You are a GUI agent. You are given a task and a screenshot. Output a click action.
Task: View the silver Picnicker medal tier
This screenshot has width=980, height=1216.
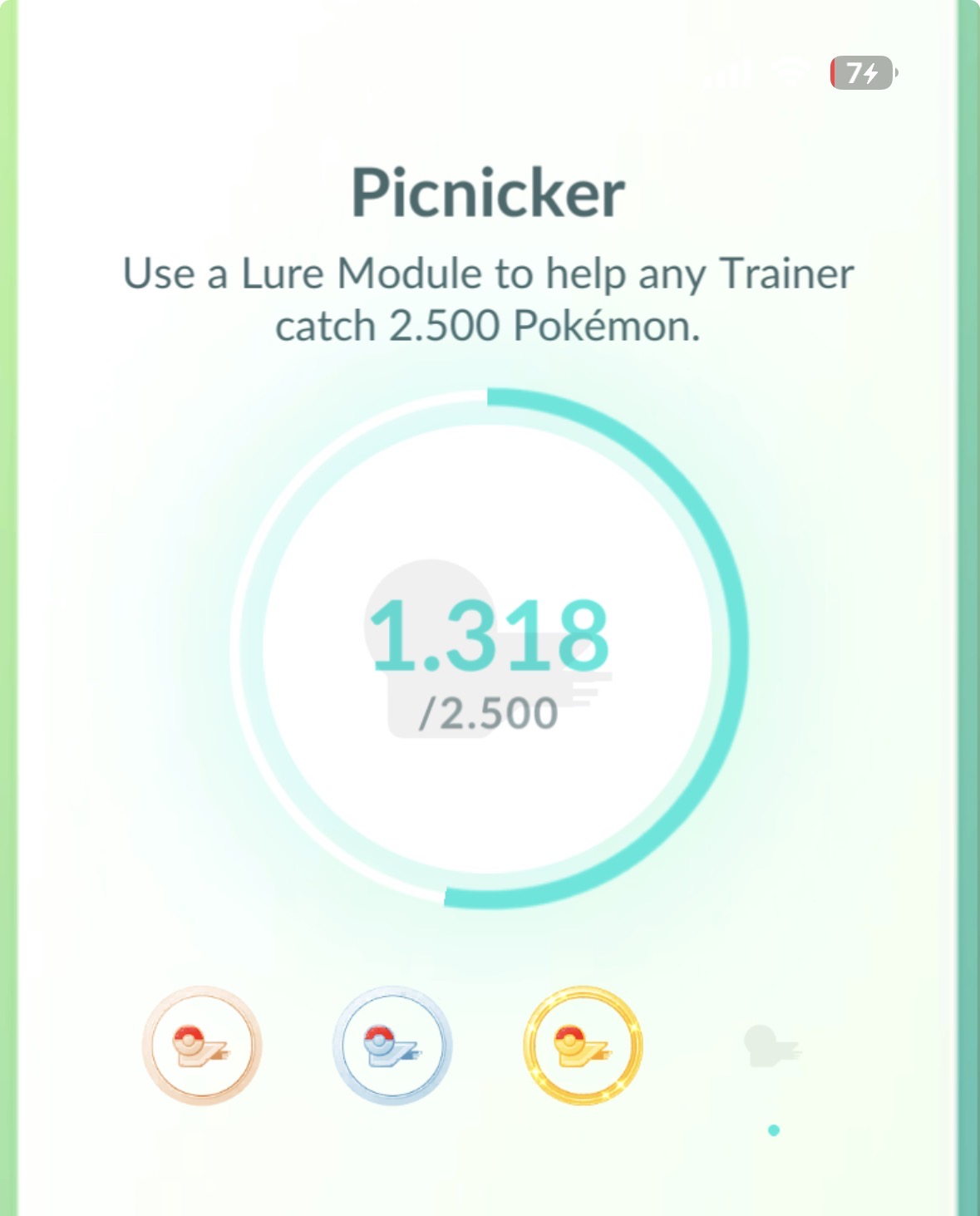(x=392, y=1045)
